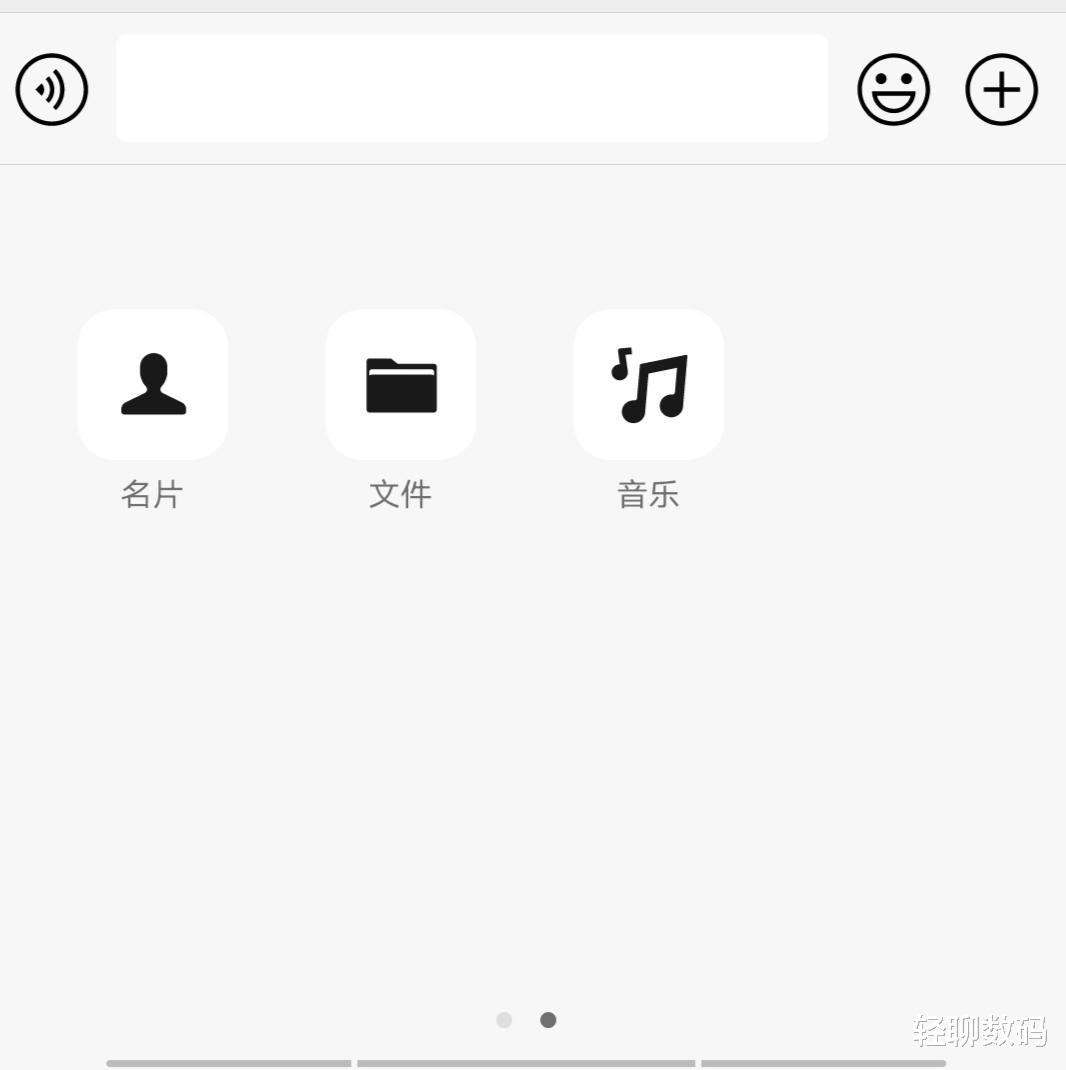Tap the left gray bar at screen bottom

click(x=228, y=1064)
